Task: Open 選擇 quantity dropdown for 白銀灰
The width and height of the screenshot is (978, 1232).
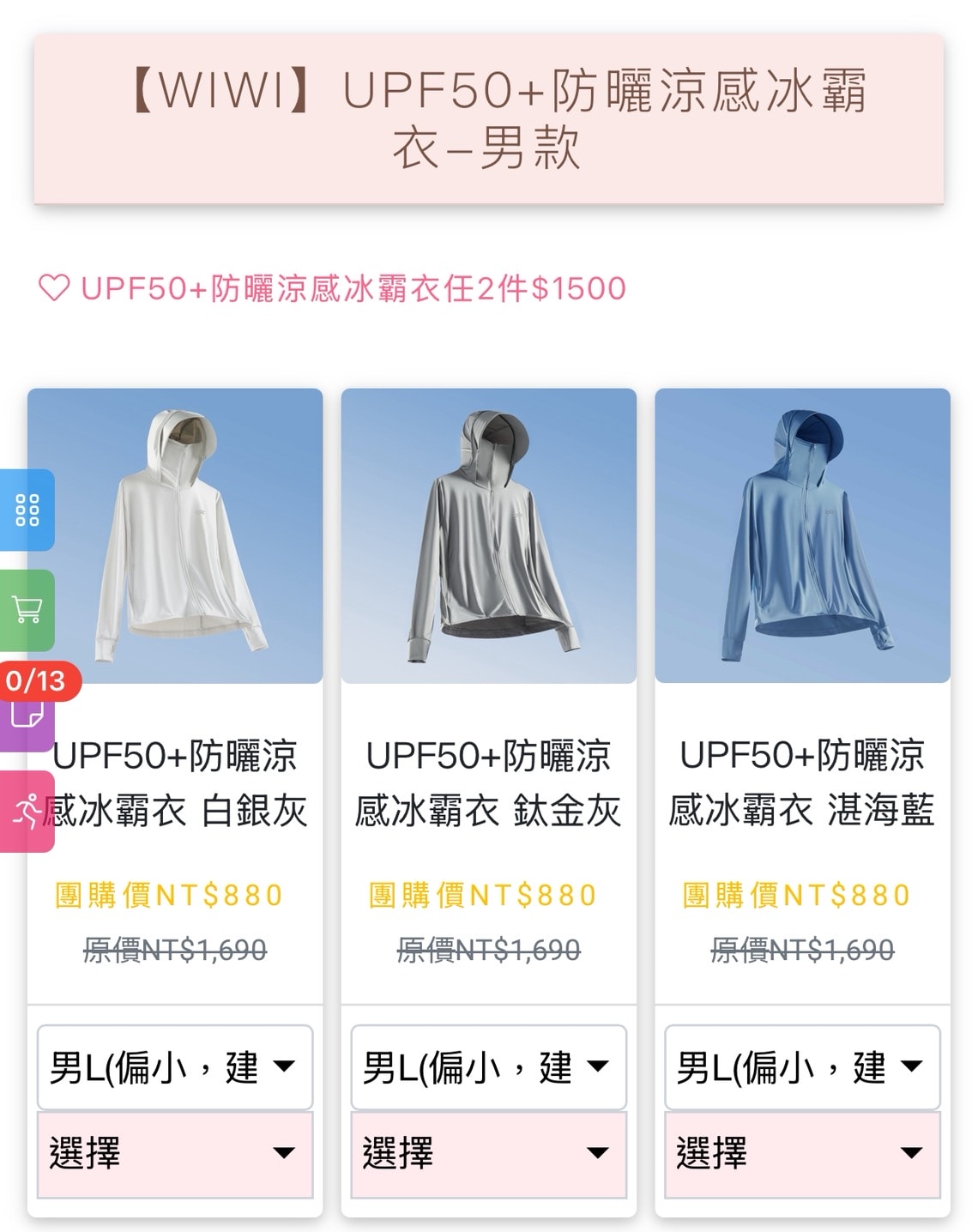Action: point(175,1154)
